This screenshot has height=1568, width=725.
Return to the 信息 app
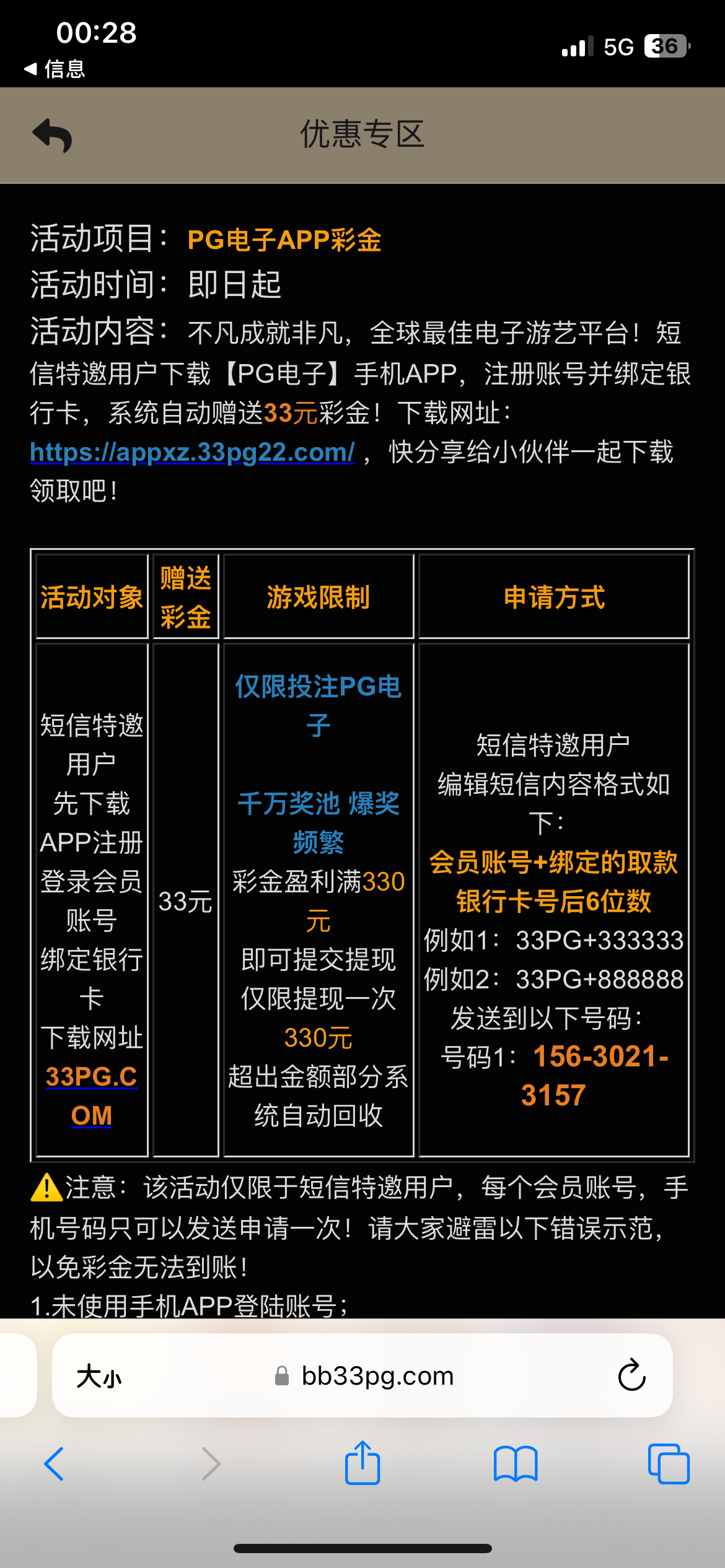click(55, 69)
